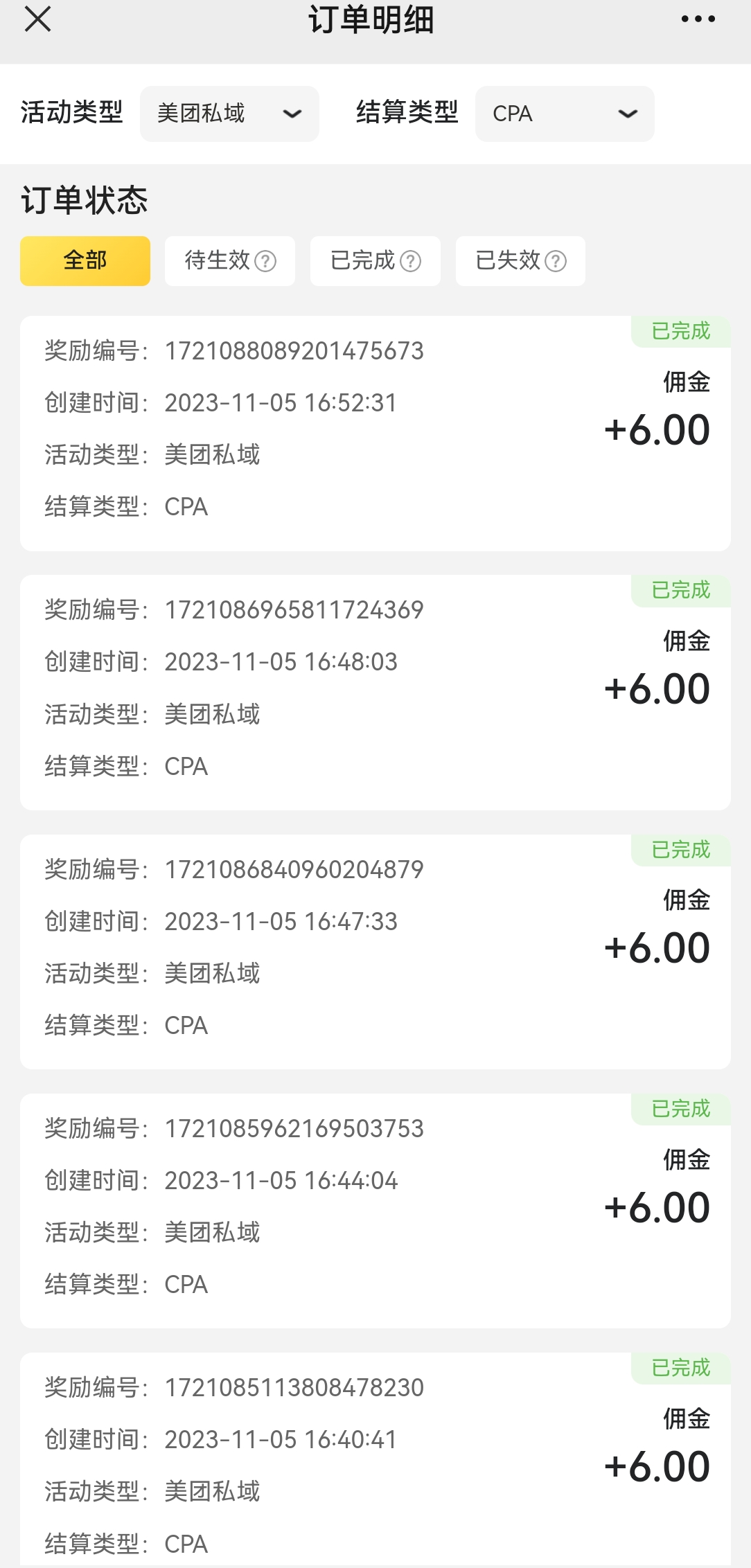This screenshot has height=1568, width=751.
Task: Filter orders by 待生效
Action: 230,261
